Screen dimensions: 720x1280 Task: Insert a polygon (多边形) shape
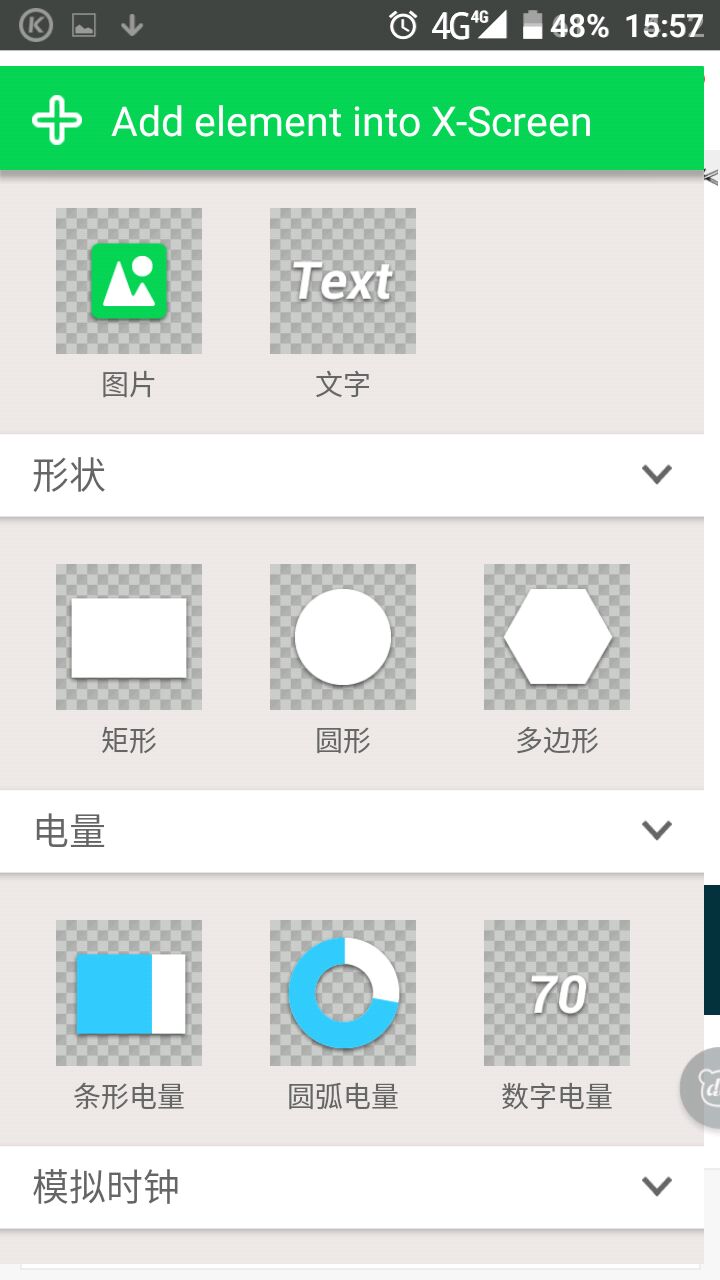(557, 637)
